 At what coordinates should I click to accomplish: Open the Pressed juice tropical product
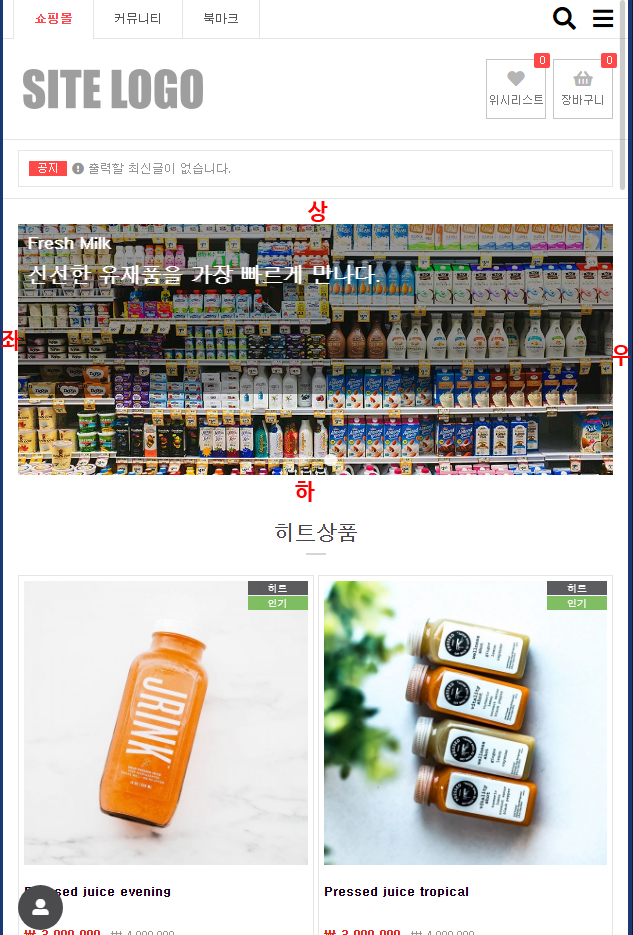[x=465, y=723]
